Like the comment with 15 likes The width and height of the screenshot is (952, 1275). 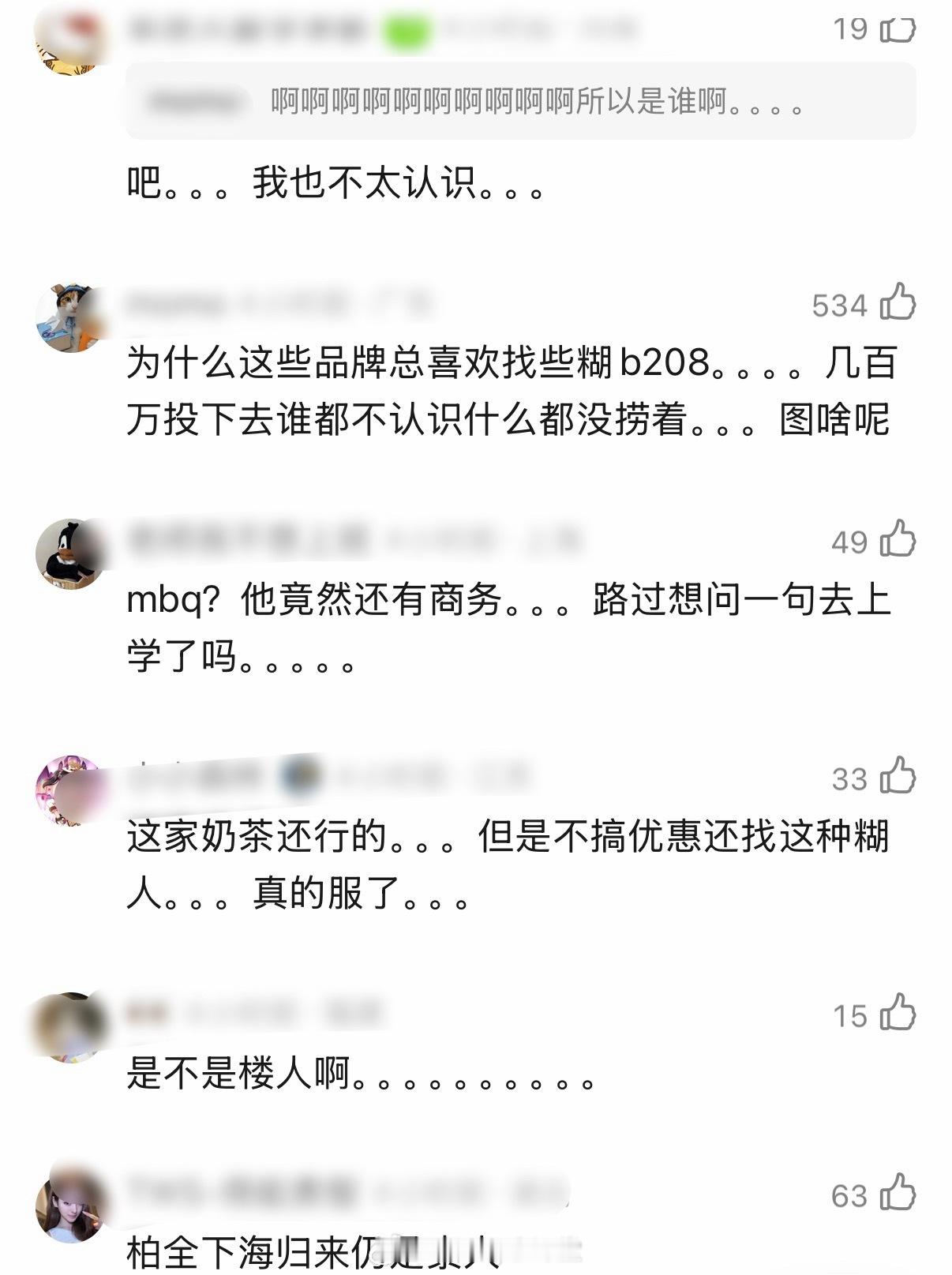(896, 1018)
